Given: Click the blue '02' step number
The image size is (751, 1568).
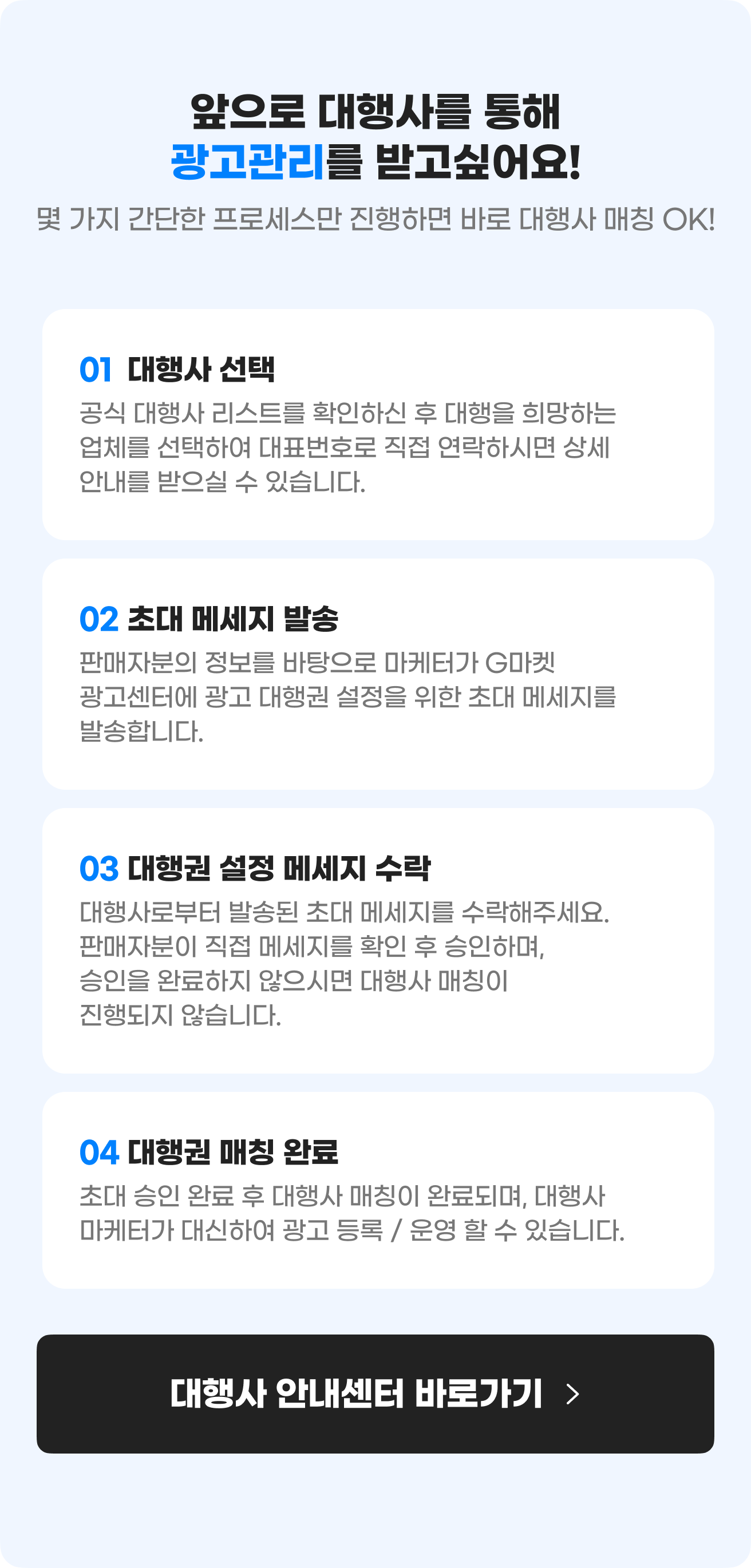Looking at the screenshot, I should pyautogui.click(x=99, y=617).
